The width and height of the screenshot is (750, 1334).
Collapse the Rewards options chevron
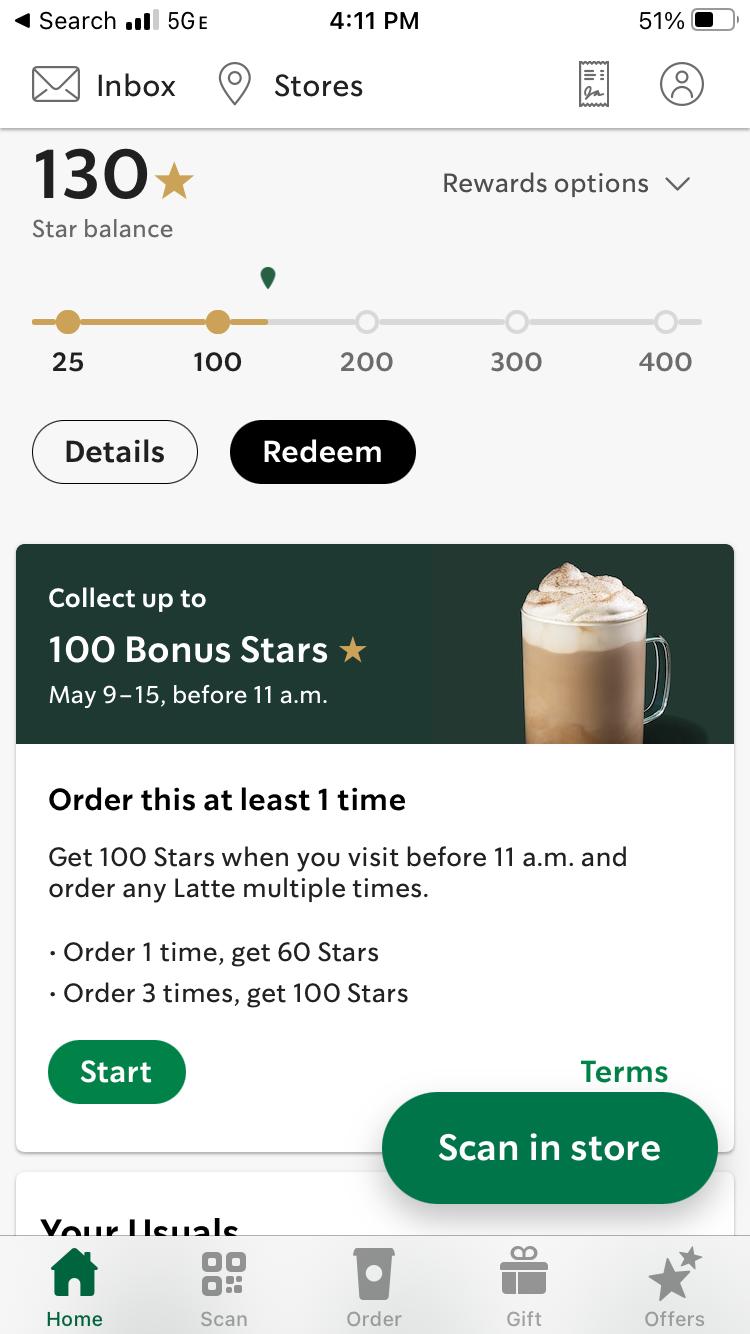coord(677,184)
